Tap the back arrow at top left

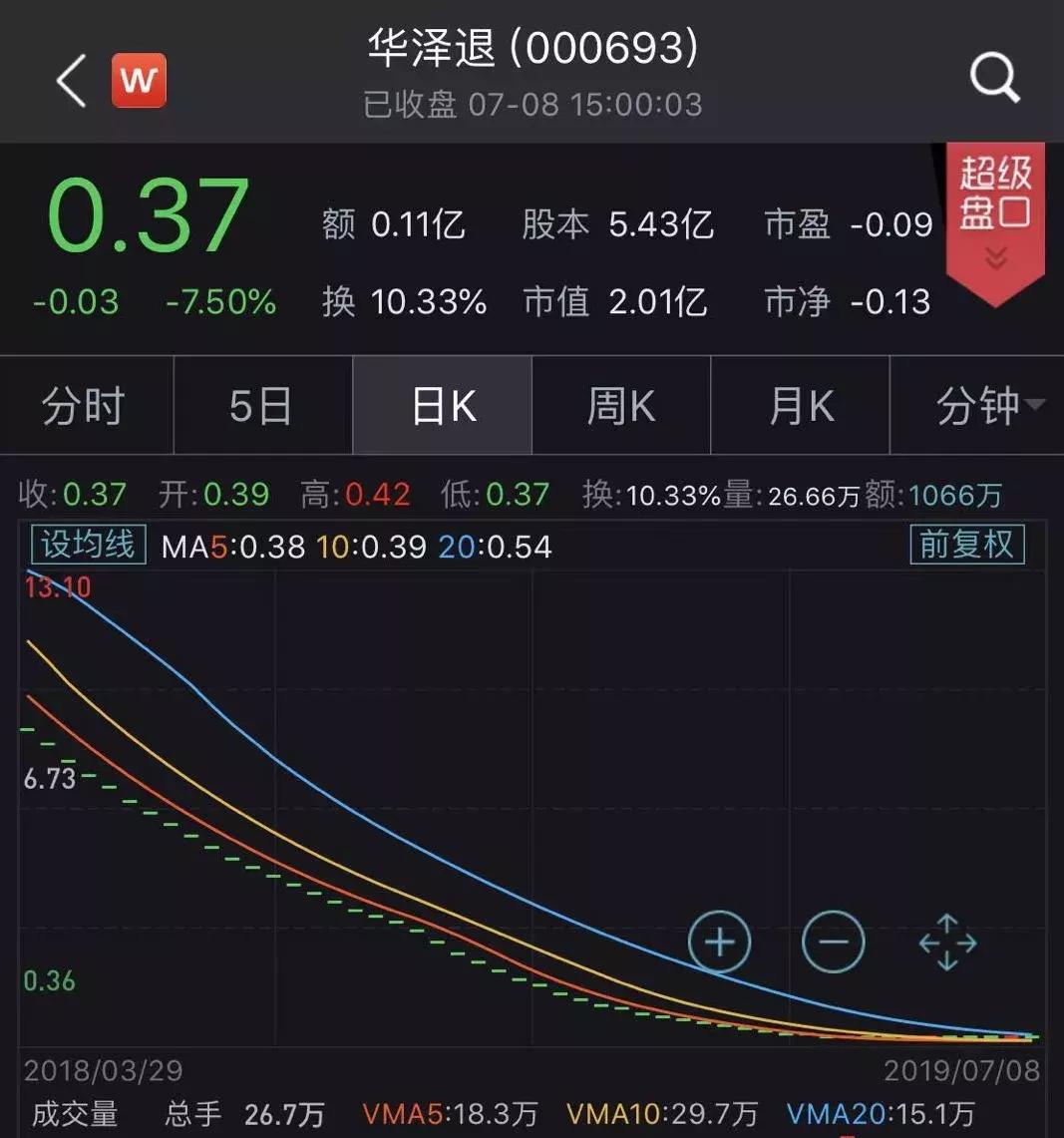pos(68,79)
